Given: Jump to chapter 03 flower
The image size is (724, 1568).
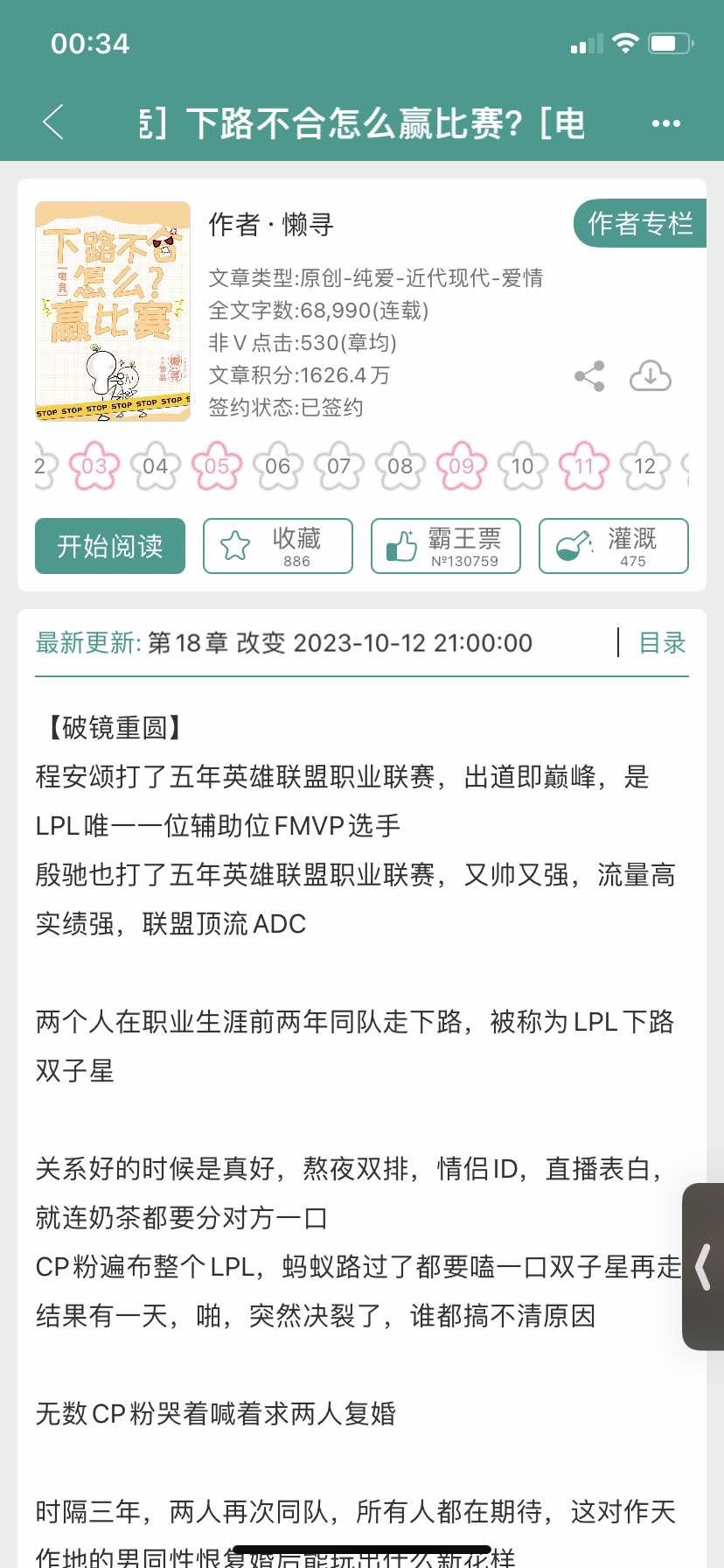Looking at the screenshot, I should click(94, 466).
